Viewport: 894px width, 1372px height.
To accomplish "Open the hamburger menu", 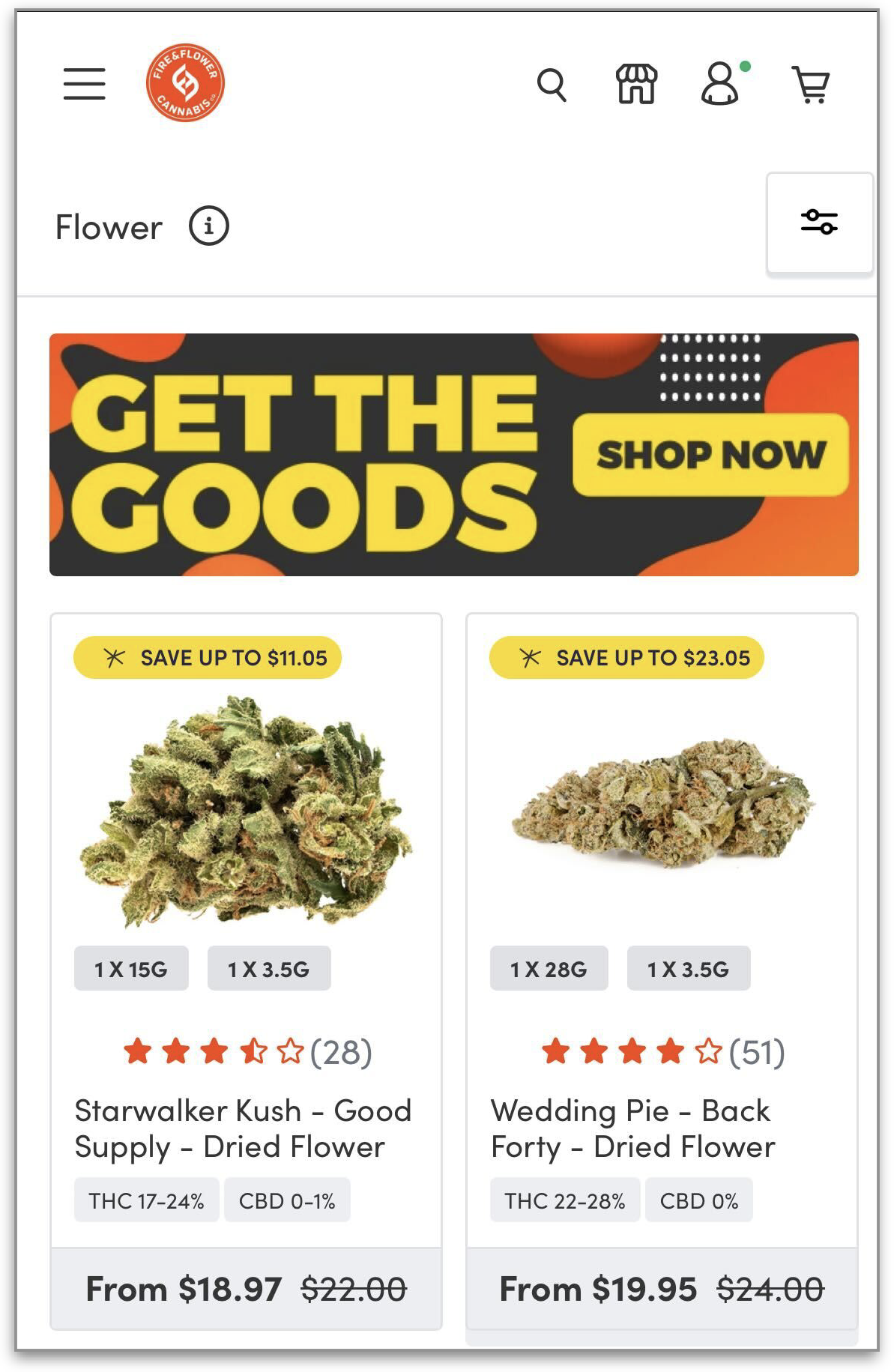I will point(84,83).
